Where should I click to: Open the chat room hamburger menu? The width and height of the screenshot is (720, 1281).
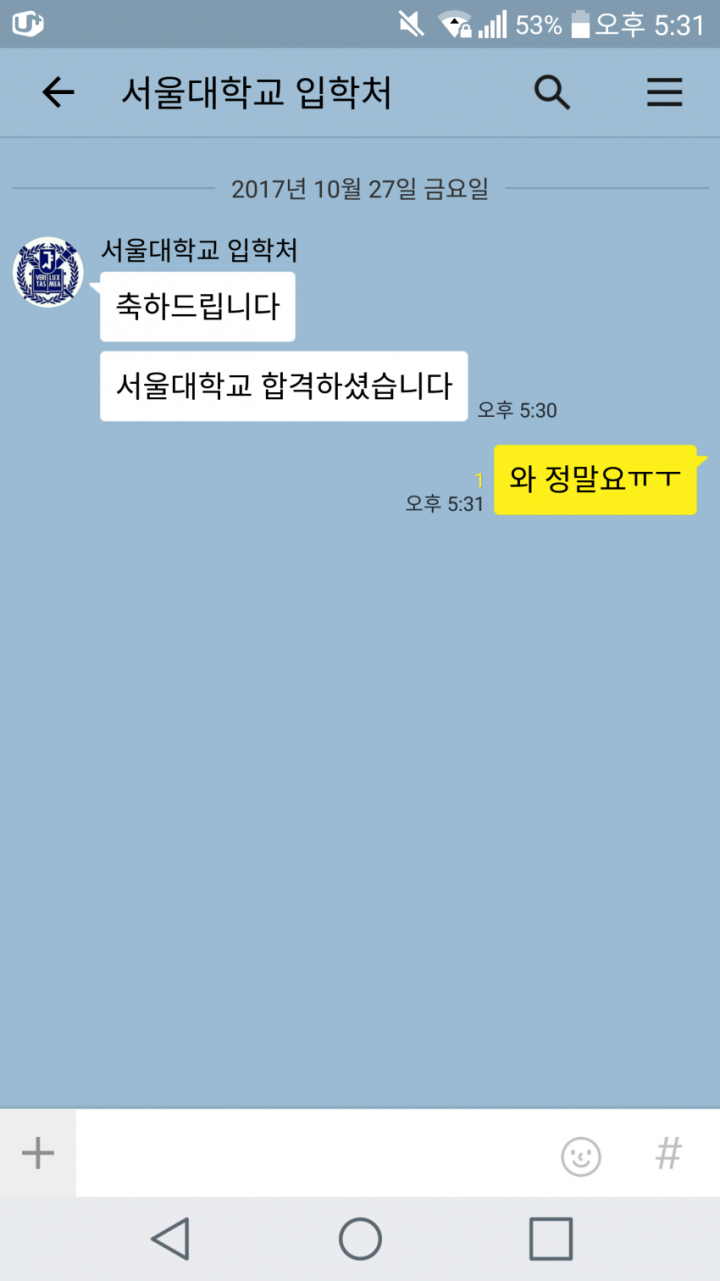click(664, 93)
